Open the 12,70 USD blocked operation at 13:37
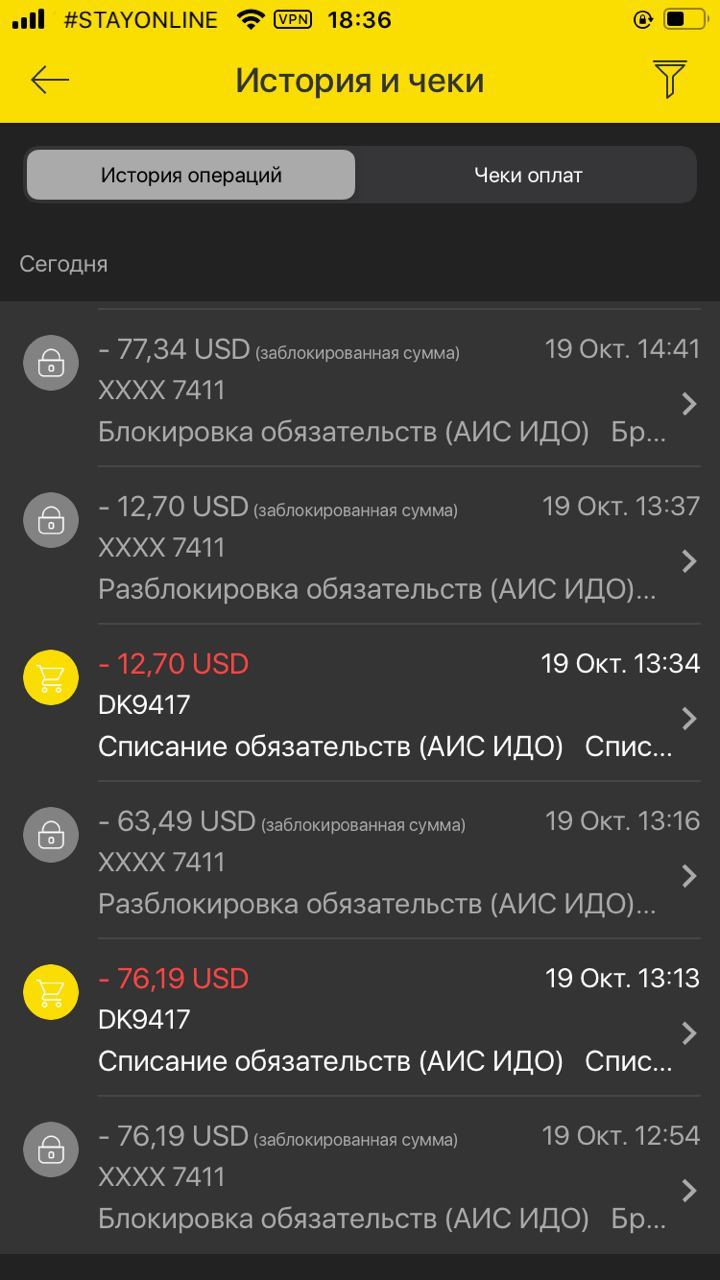720x1280 pixels. click(x=360, y=547)
